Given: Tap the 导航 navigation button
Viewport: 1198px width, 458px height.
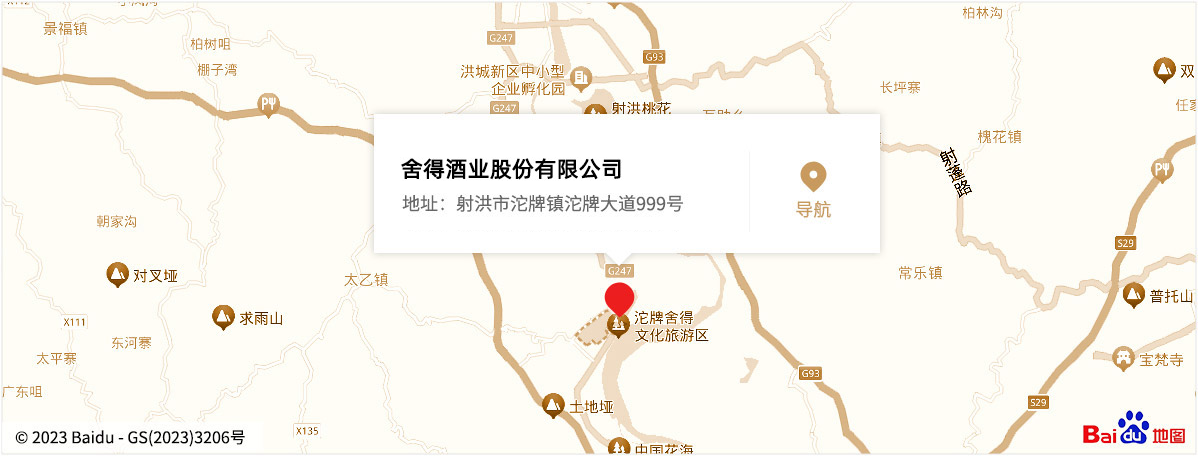Looking at the screenshot, I should 813,190.
